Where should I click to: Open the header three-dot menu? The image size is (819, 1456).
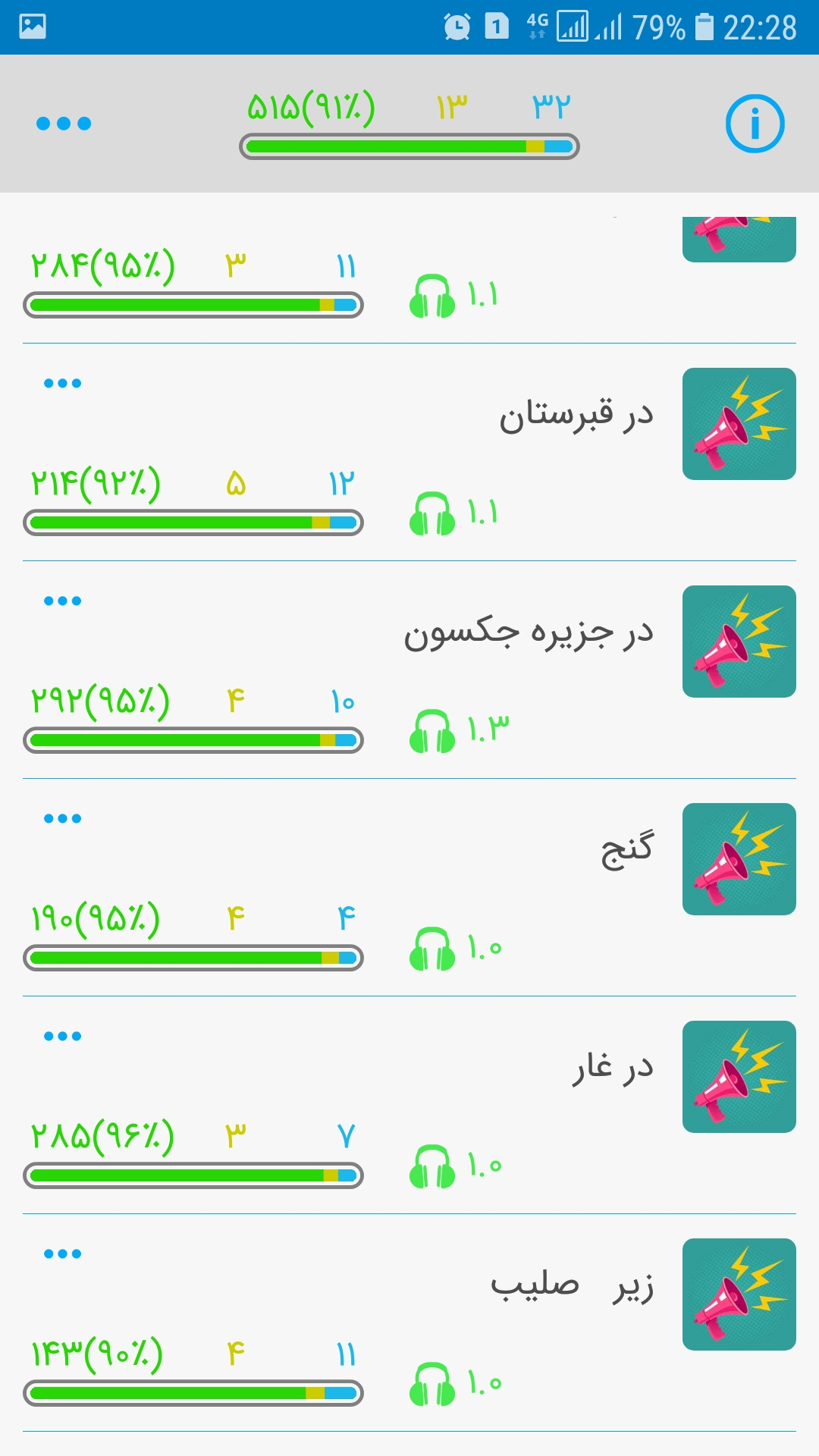click(x=64, y=123)
